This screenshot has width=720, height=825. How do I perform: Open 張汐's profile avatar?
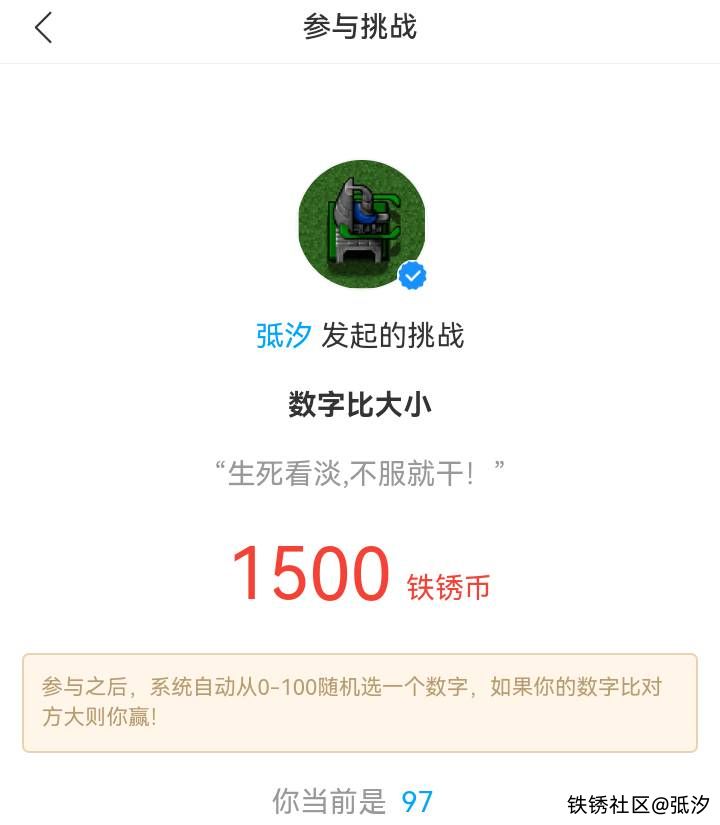(361, 224)
